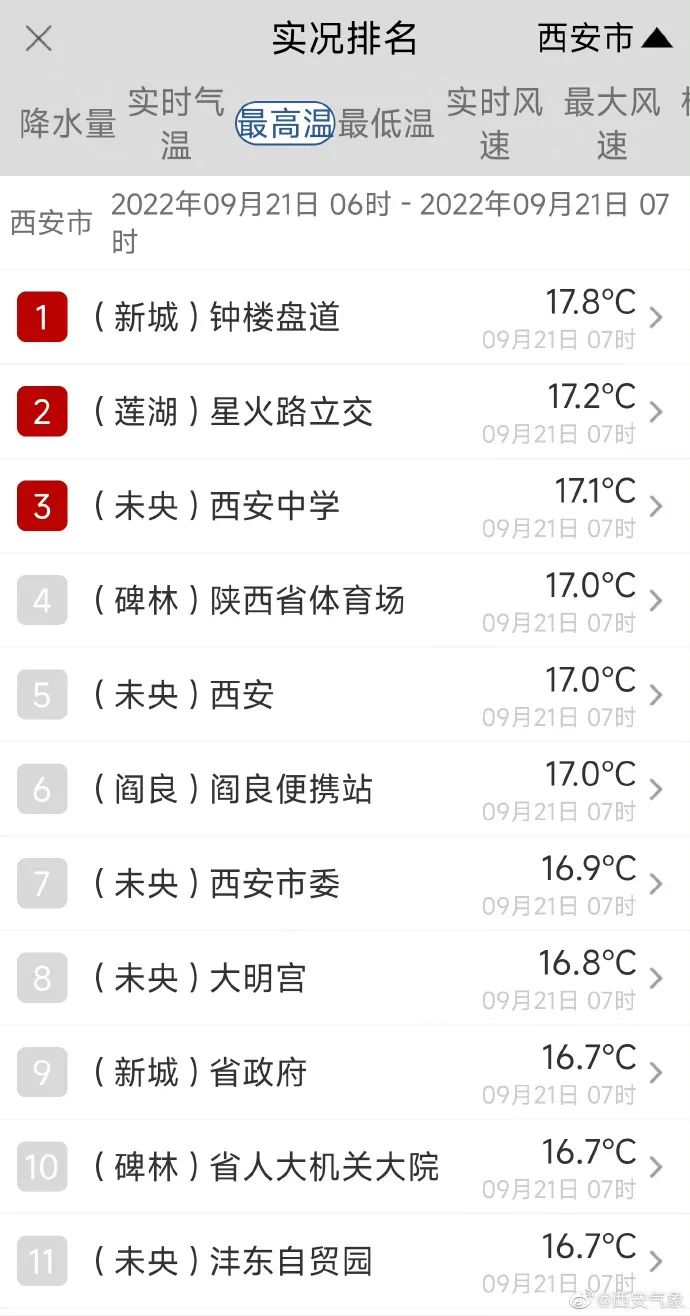
Task: Open the 沣东自贸园 station row
Action: click(345, 1261)
